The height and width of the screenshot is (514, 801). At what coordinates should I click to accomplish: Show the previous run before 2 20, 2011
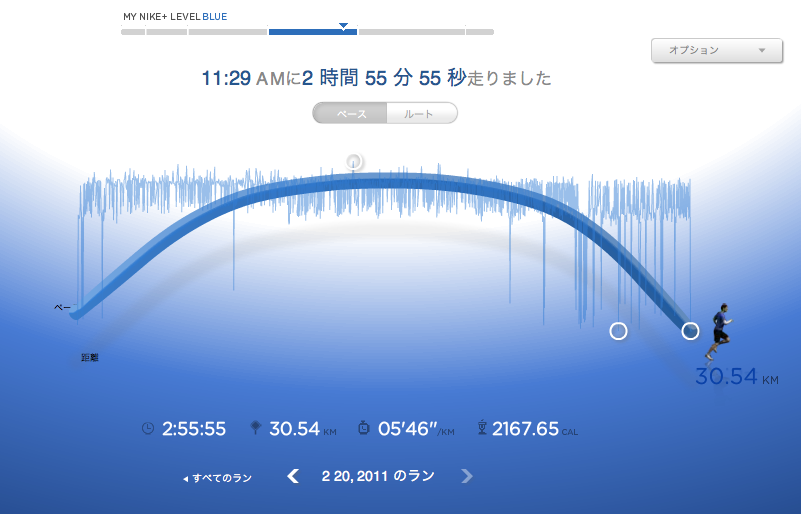[x=293, y=476]
